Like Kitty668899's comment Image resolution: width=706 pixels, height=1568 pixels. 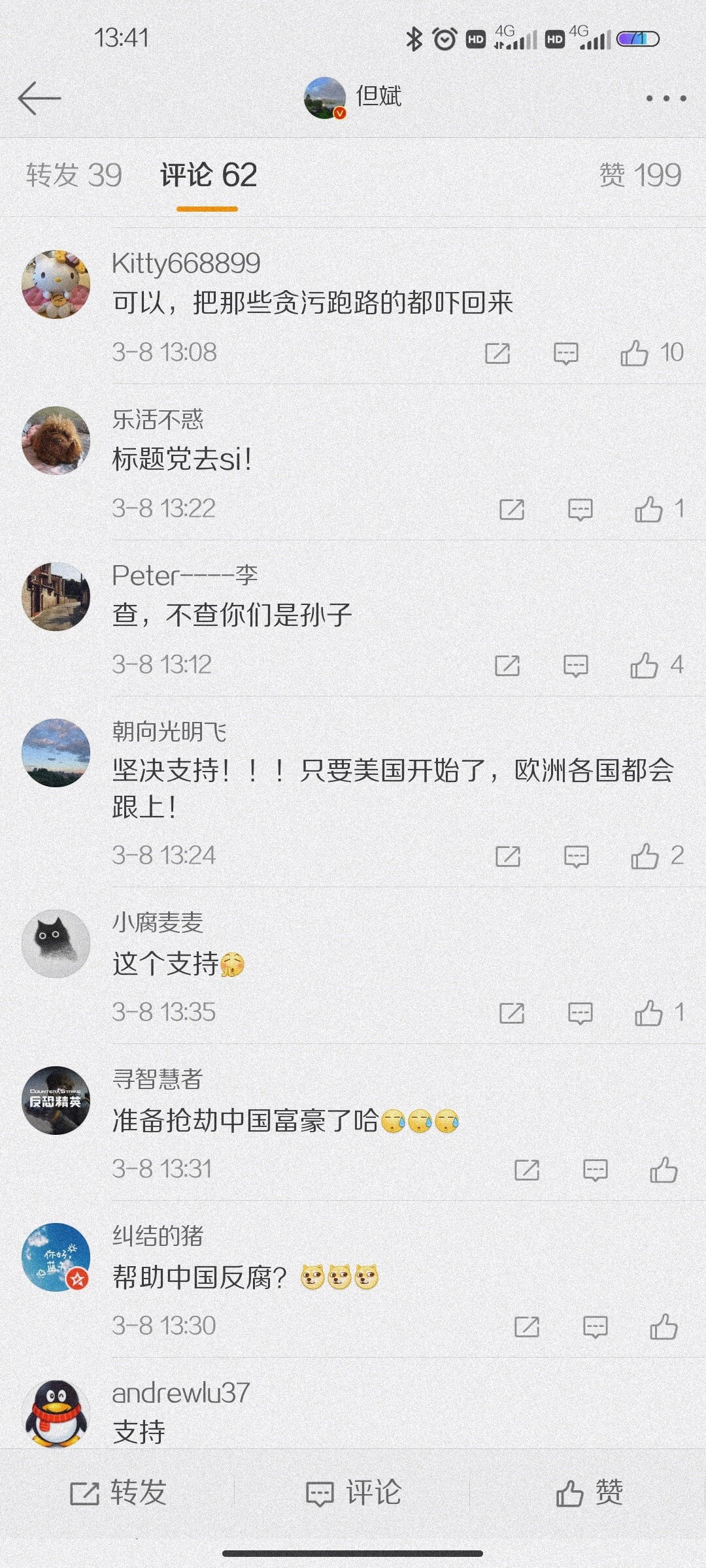click(x=634, y=353)
